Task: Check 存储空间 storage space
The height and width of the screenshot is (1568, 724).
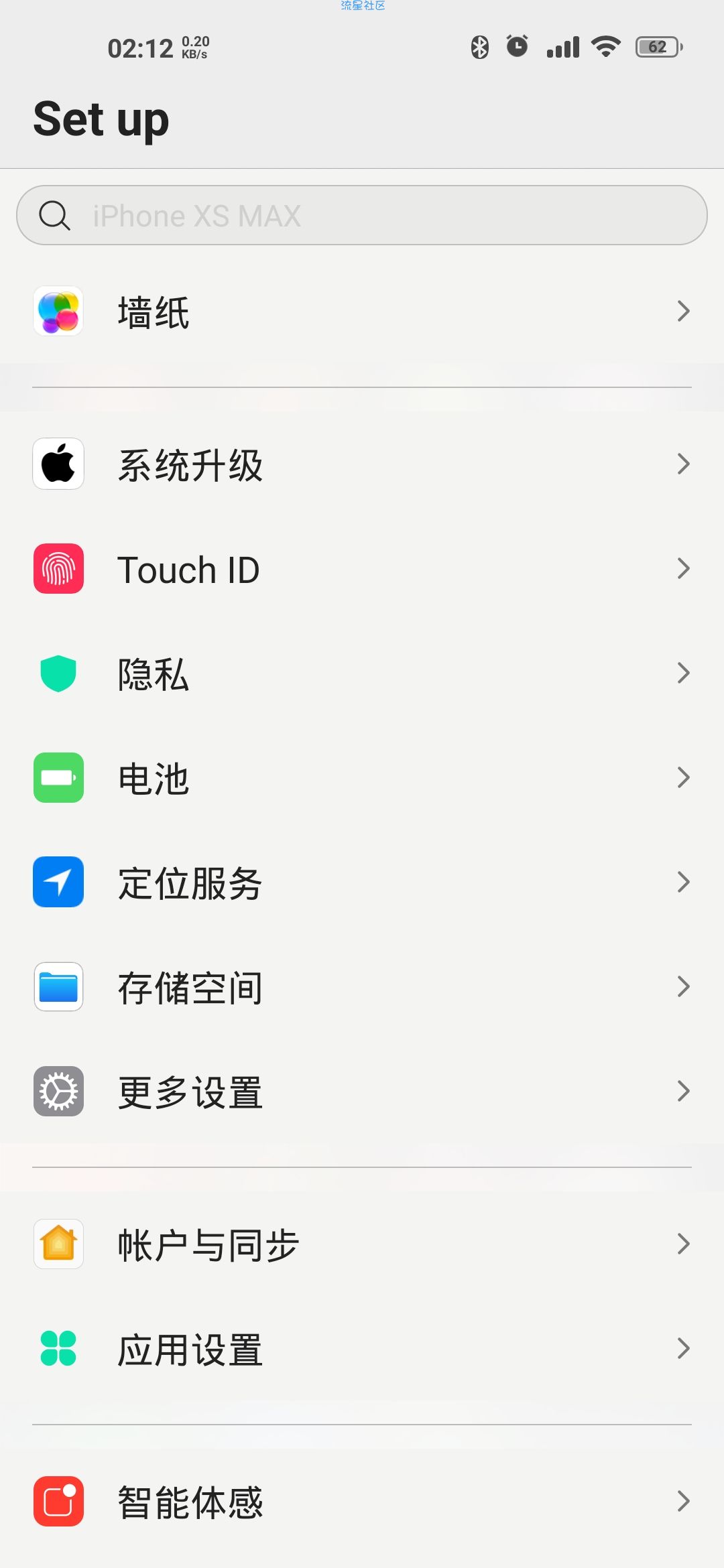Action: pos(362,987)
